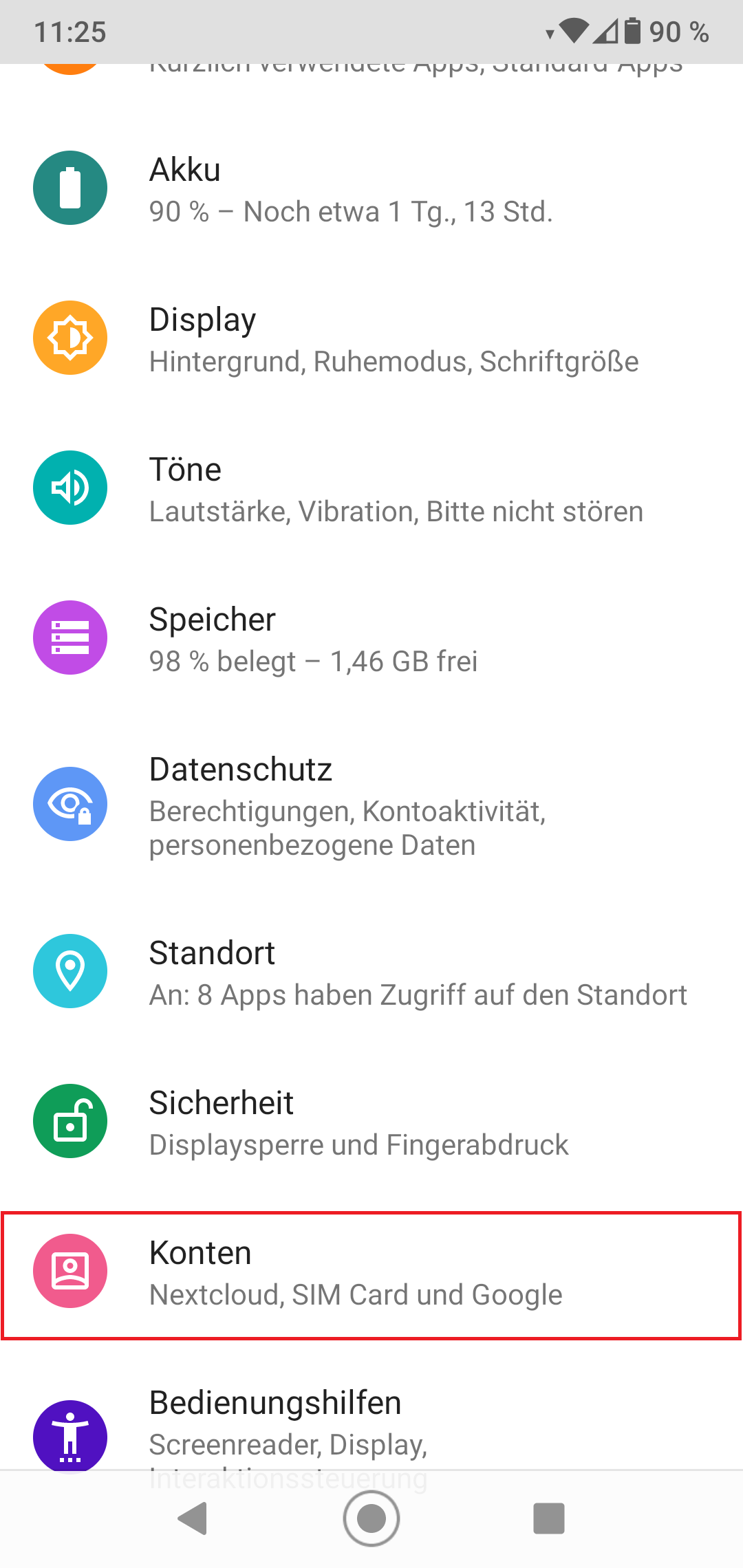Open the Akku battery settings
This screenshot has height=1568, width=743.
tap(371, 189)
